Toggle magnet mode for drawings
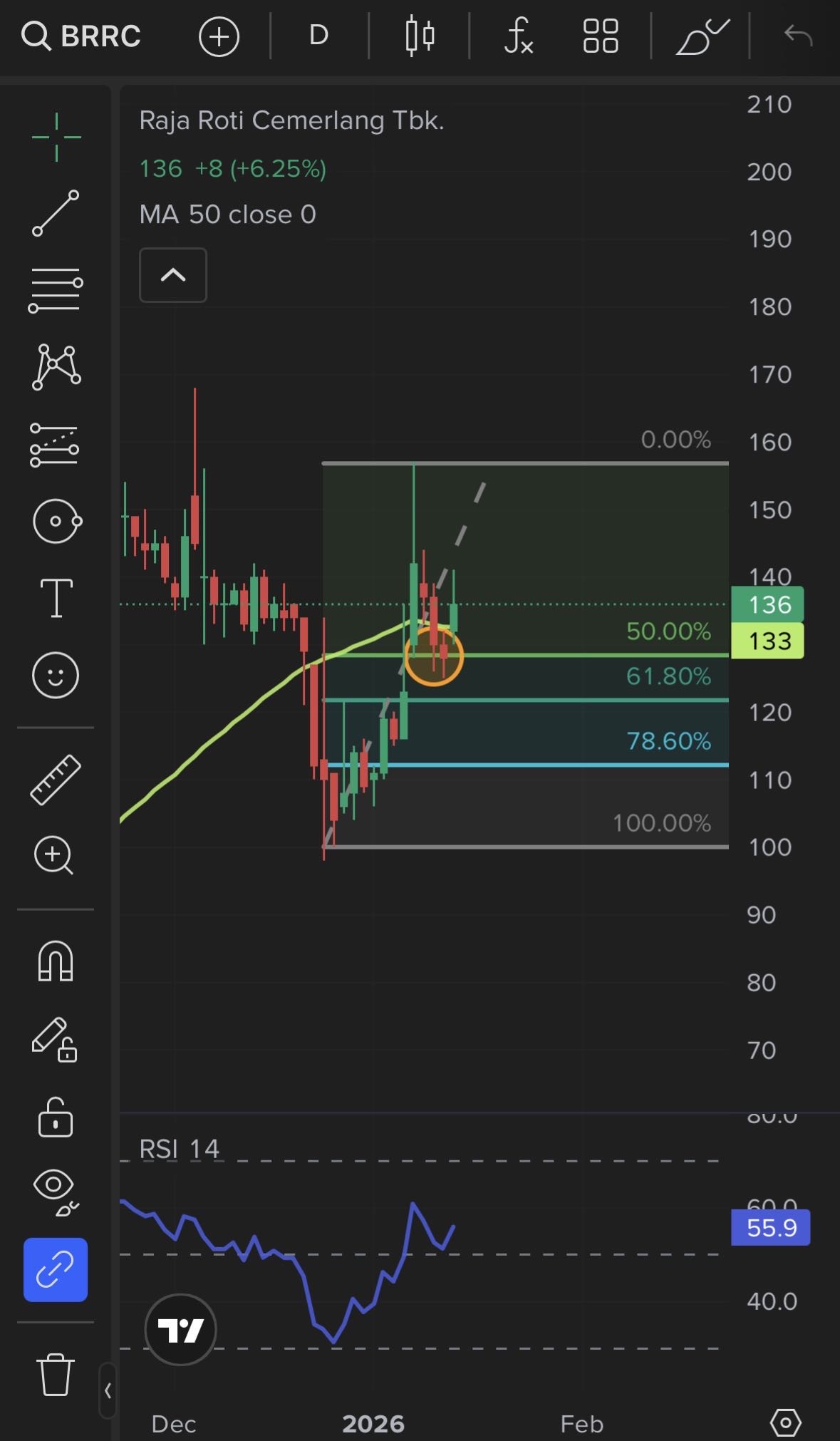The width and height of the screenshot is (840, 1441). point(56,961)
